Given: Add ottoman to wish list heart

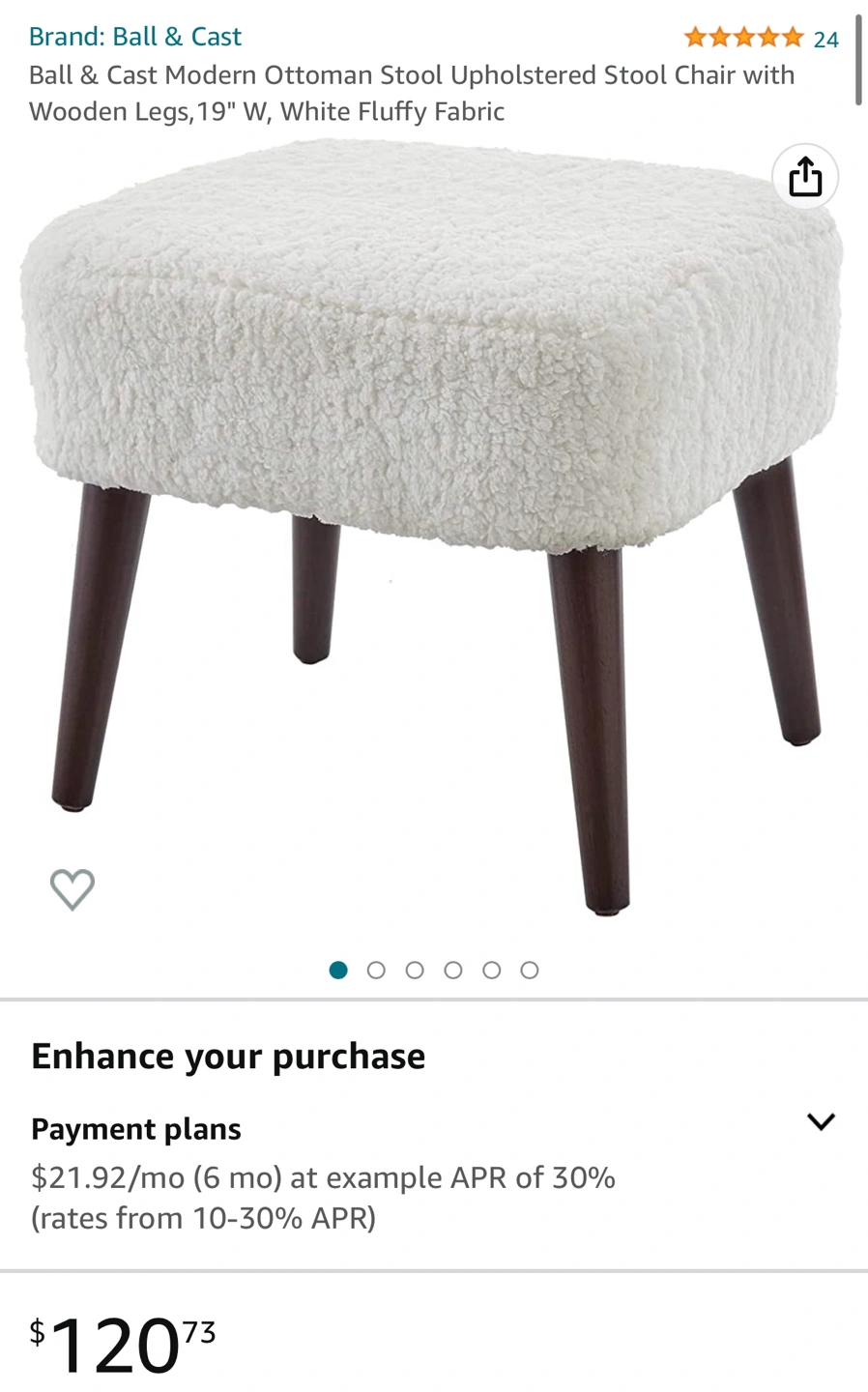Looking at the screenshot, I should 72,889.
